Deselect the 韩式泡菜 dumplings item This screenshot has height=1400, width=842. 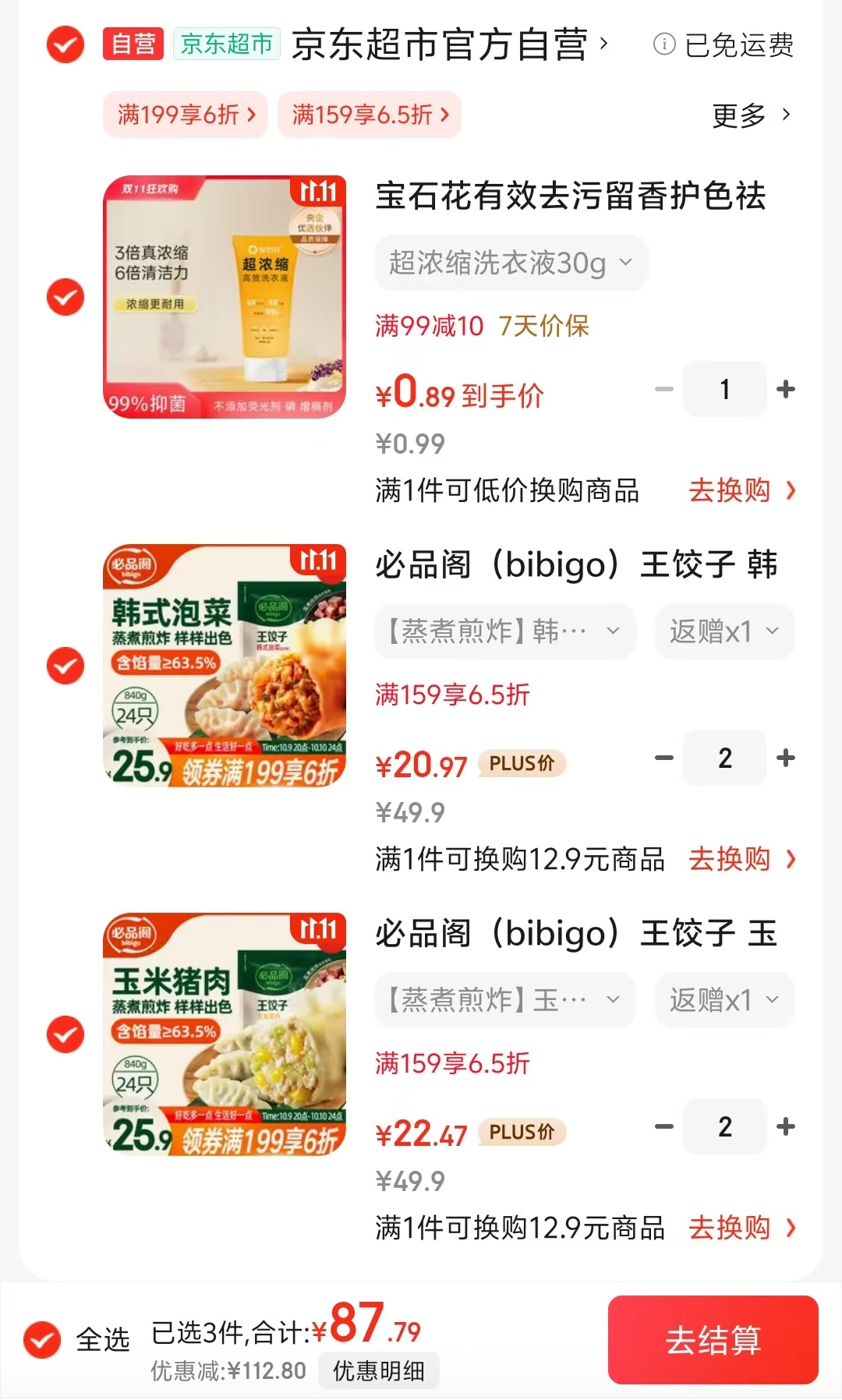coord(65,666)
